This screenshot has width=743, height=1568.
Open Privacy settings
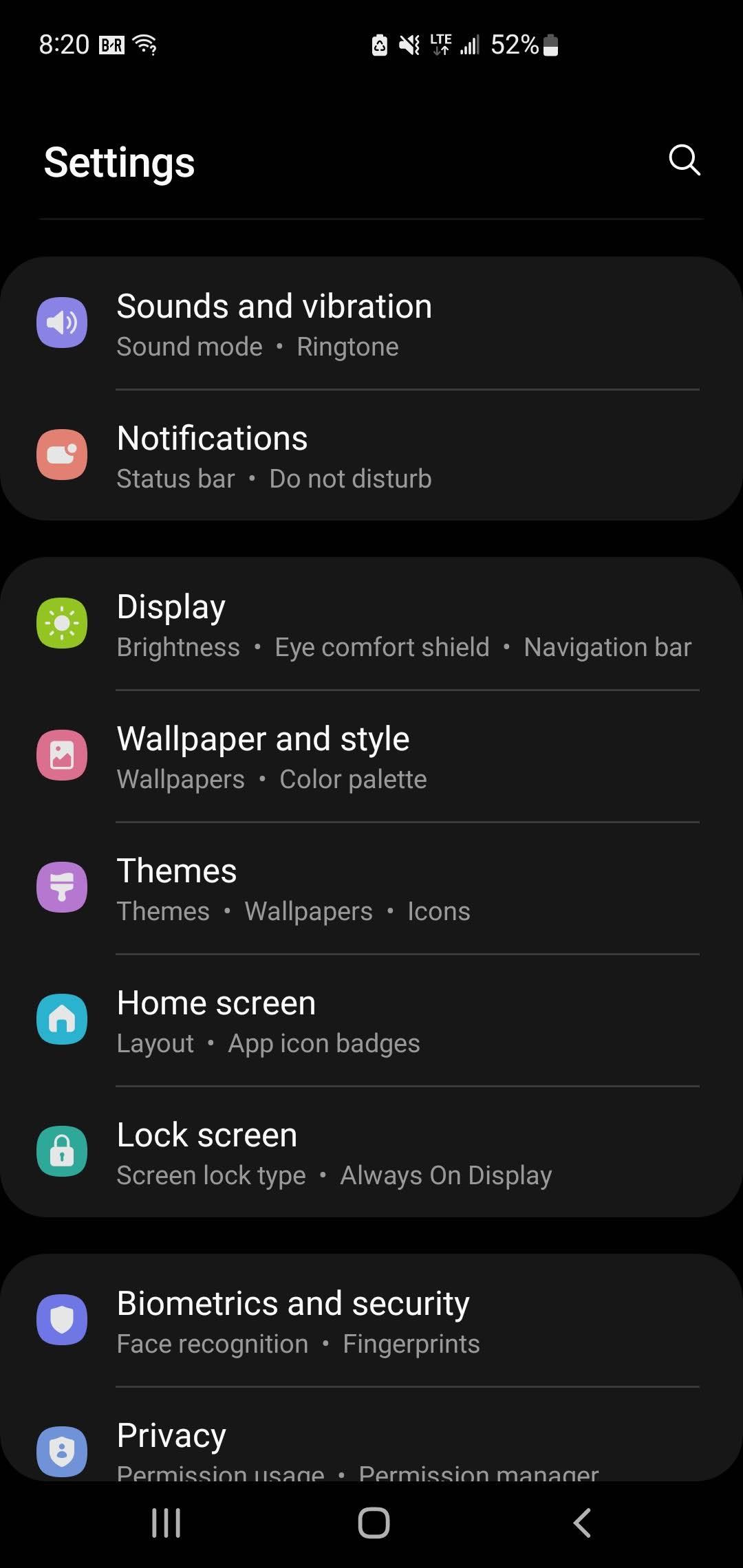(371, 1444)
